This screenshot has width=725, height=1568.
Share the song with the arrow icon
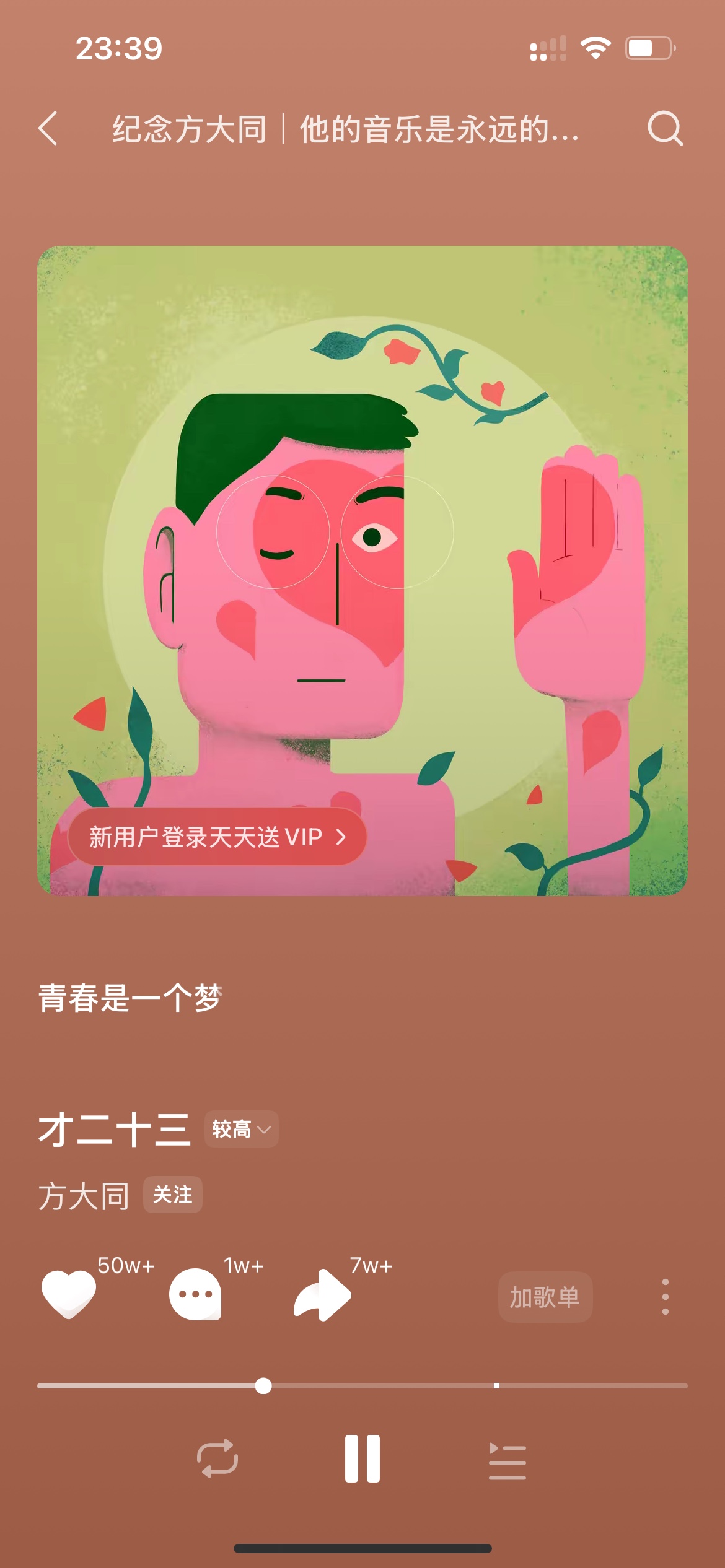pos(322,1294)
